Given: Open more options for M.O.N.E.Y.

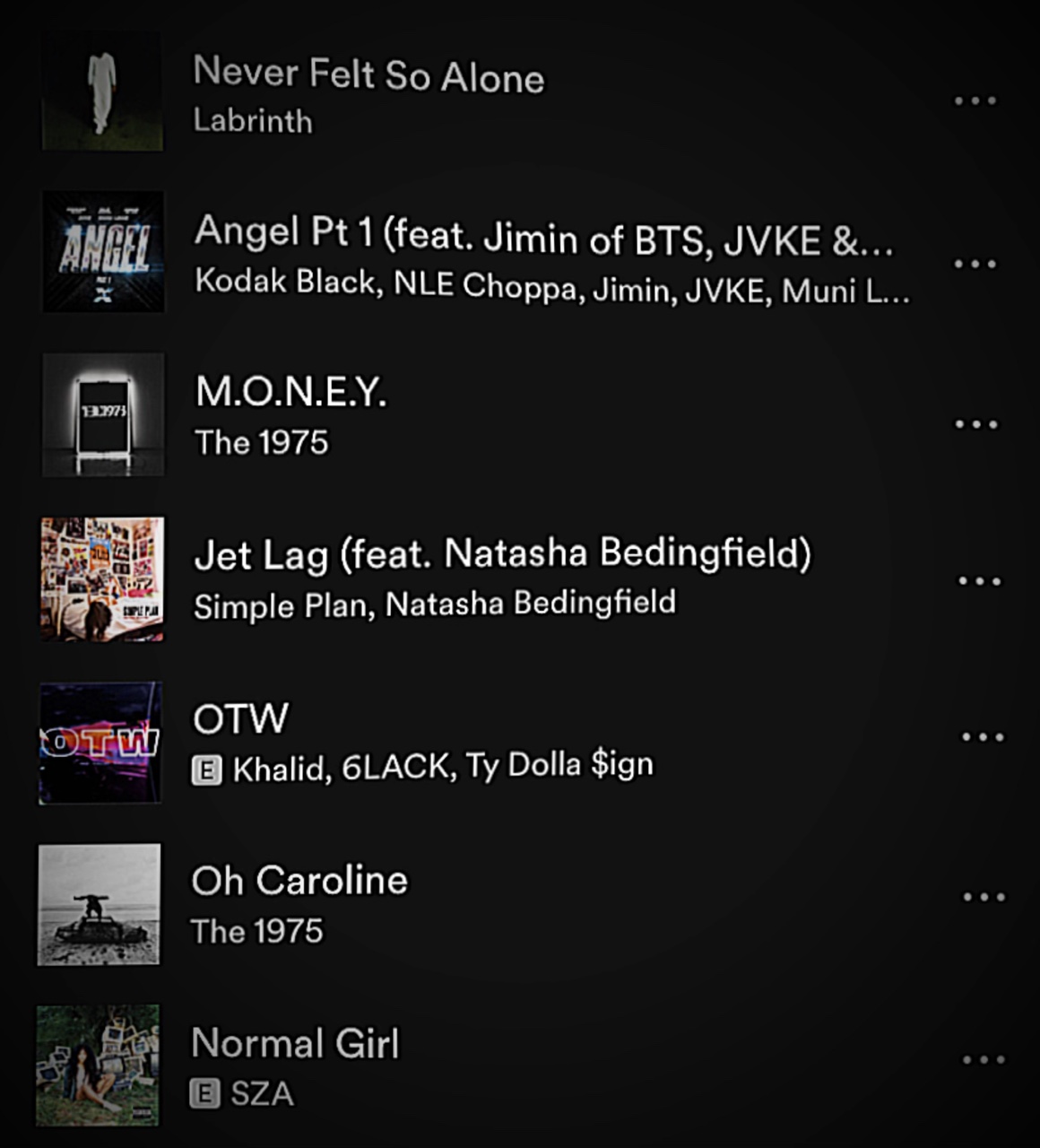Looking at the screenshot, I should click(976, 423).
